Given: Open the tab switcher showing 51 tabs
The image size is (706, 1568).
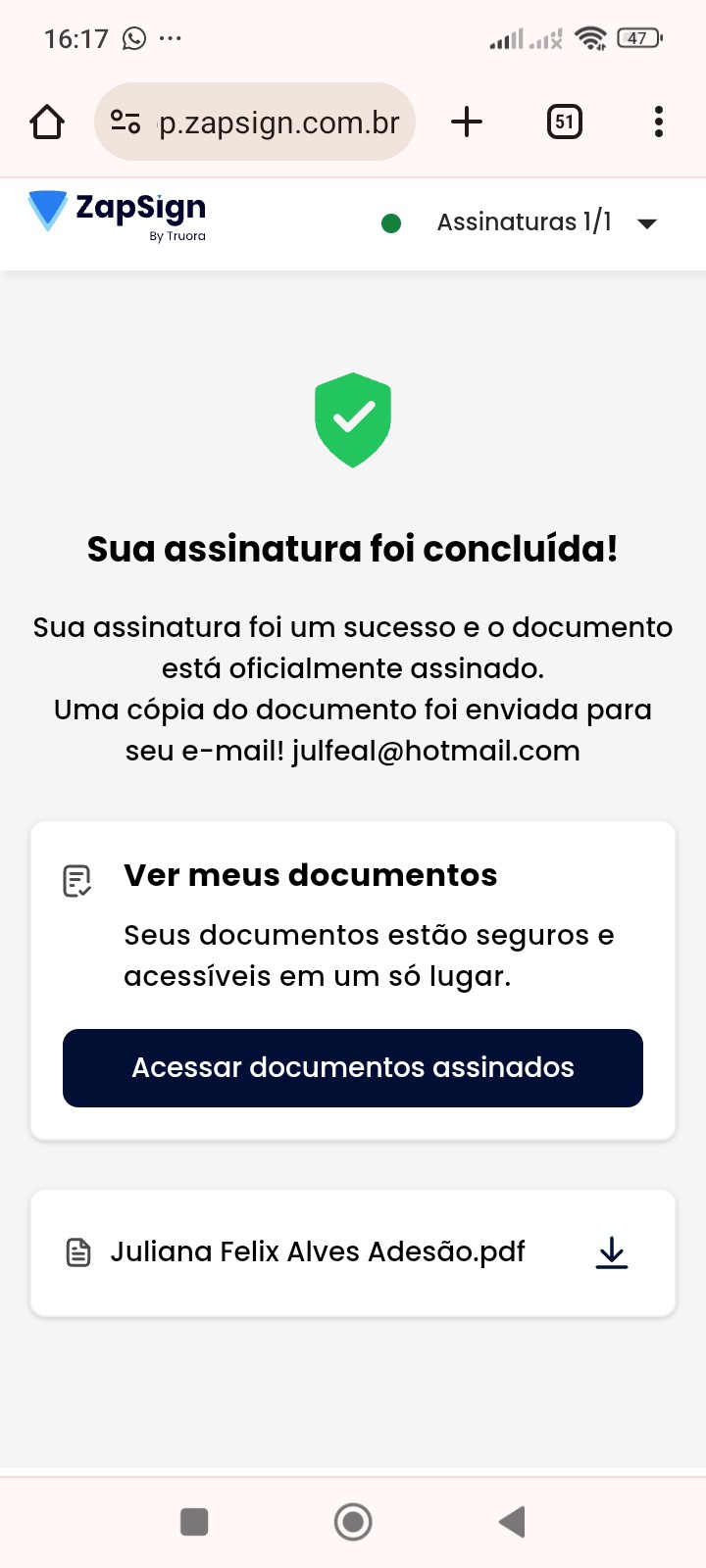Looking at the screenshot, I should pyautogui.click(x=564, y=122).
